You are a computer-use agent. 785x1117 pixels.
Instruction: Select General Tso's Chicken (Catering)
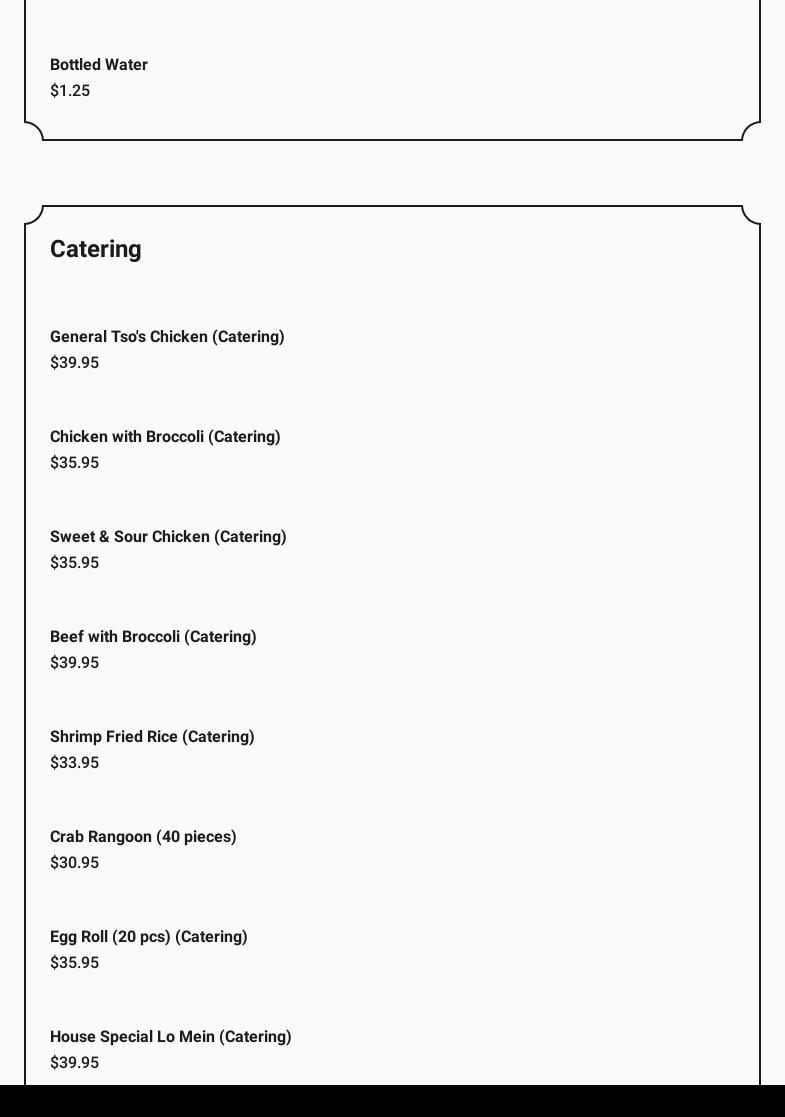click(x=167, y=337)
